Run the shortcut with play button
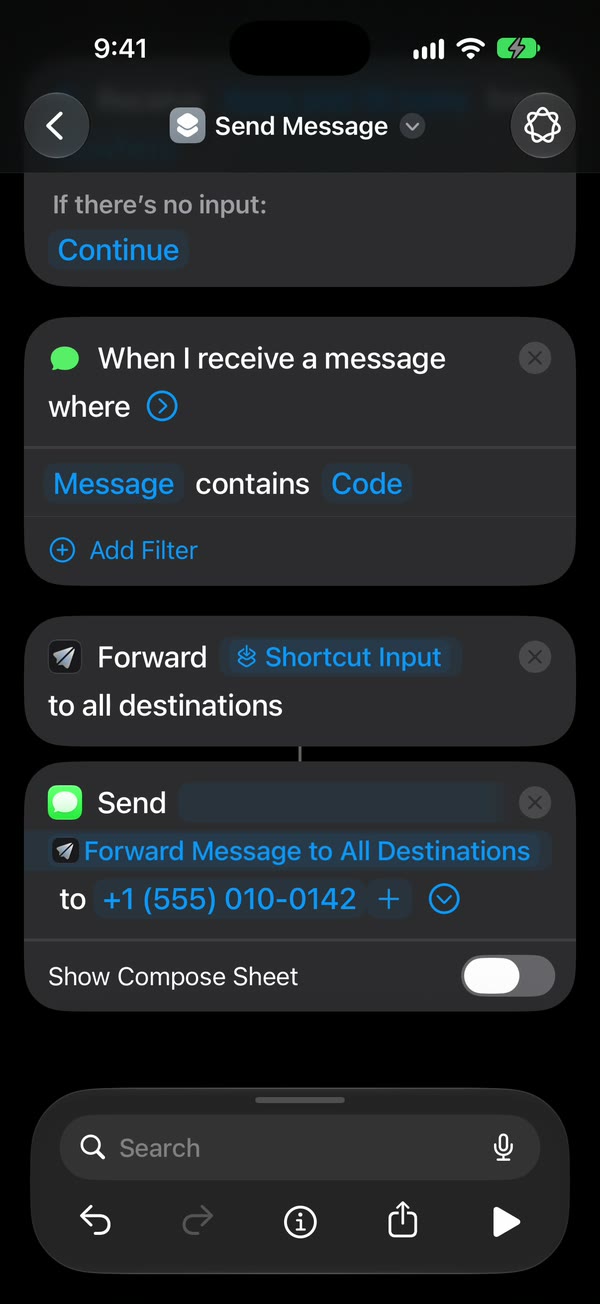Viewport: 600px width, 1304px height. coord(506,1221)
